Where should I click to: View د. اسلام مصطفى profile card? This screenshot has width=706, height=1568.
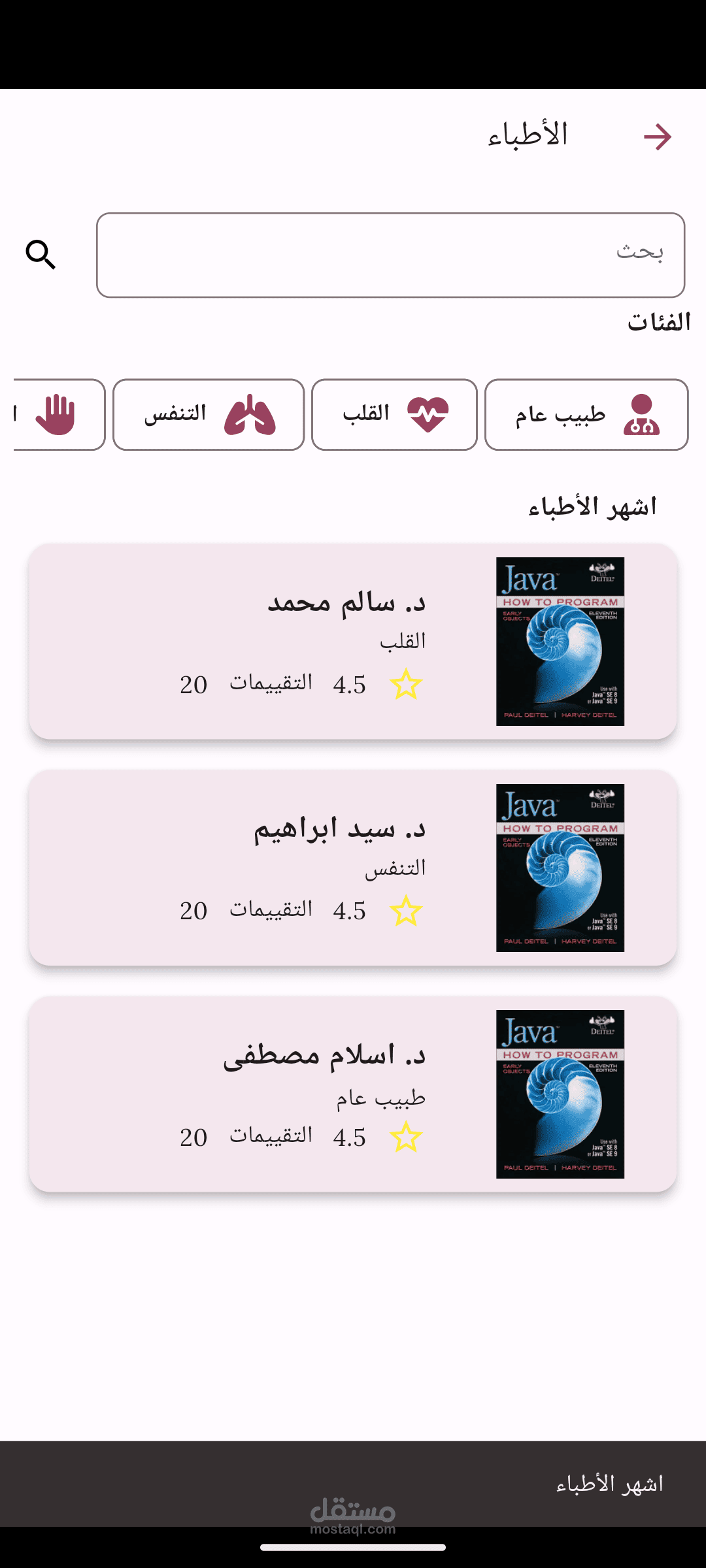click(353, 1094)
